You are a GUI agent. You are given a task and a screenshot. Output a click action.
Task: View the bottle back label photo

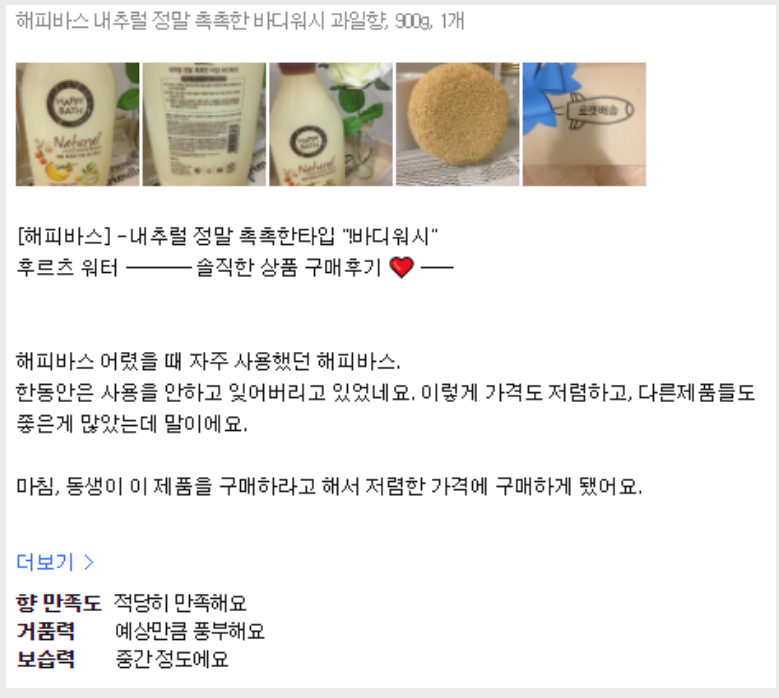(x=204, y=124)
